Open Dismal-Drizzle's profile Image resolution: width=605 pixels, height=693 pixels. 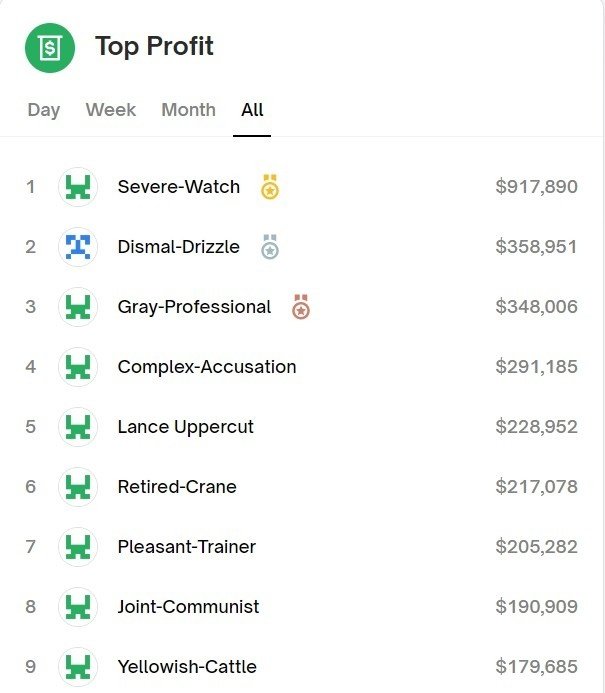click(x=178, y=247)
